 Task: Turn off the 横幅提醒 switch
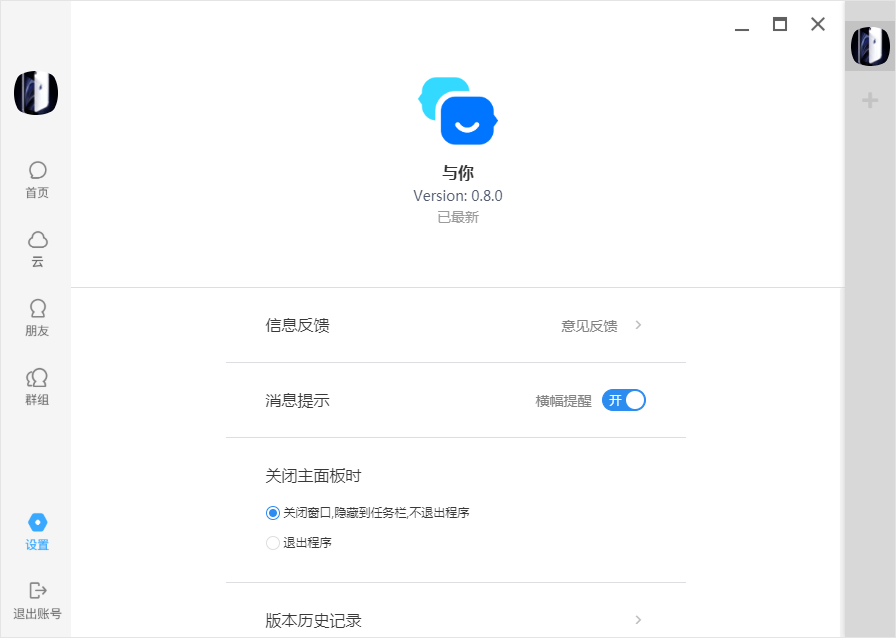click(624, 400)
